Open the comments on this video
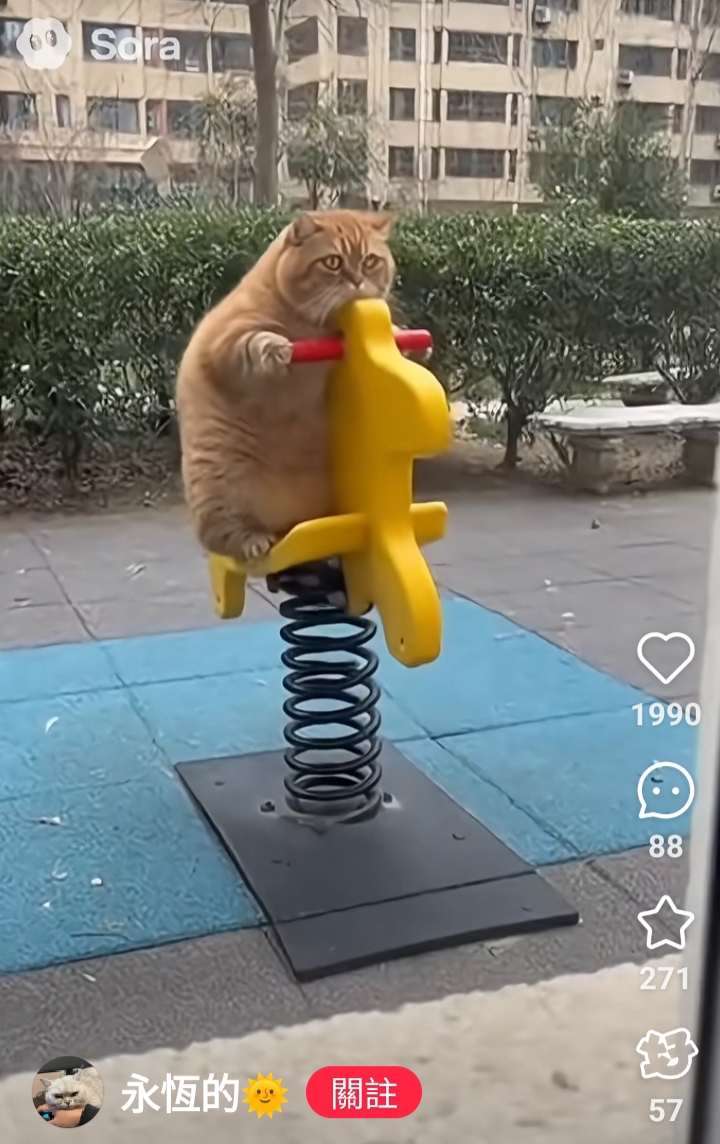Viewport: 720px width, 1144px height. tap(666, 791)
